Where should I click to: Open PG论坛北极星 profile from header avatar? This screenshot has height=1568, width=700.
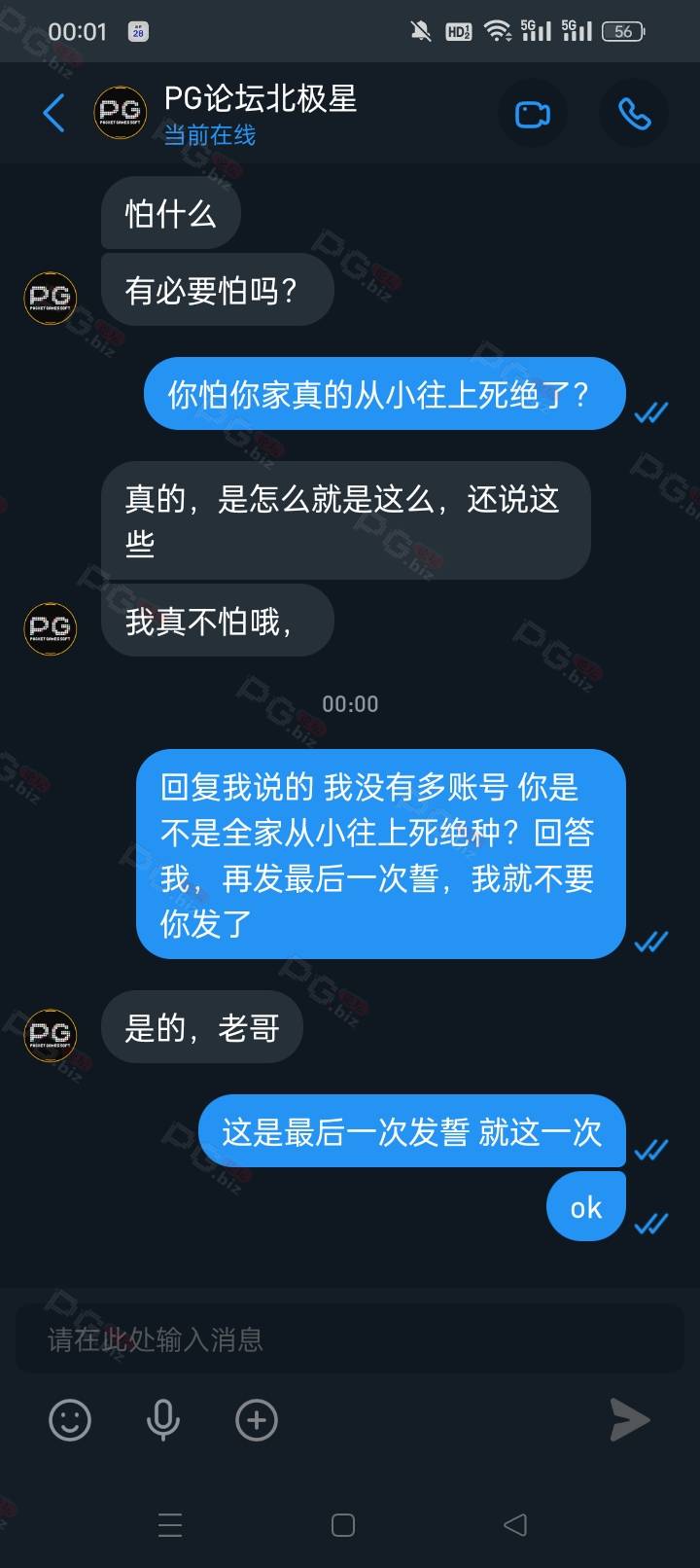pyautogui.click(x=120, y=113)
